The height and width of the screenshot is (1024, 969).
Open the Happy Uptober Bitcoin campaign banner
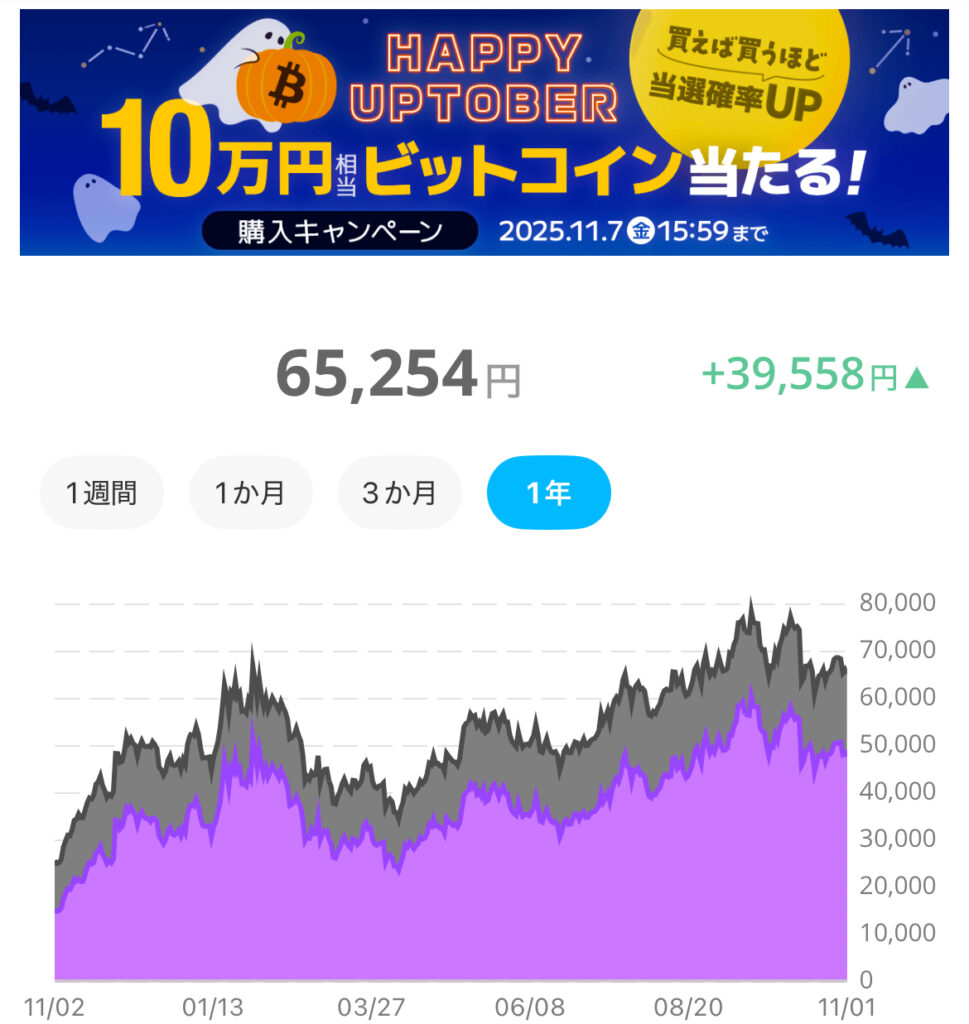pyautogui.click(x=484, y=132)
